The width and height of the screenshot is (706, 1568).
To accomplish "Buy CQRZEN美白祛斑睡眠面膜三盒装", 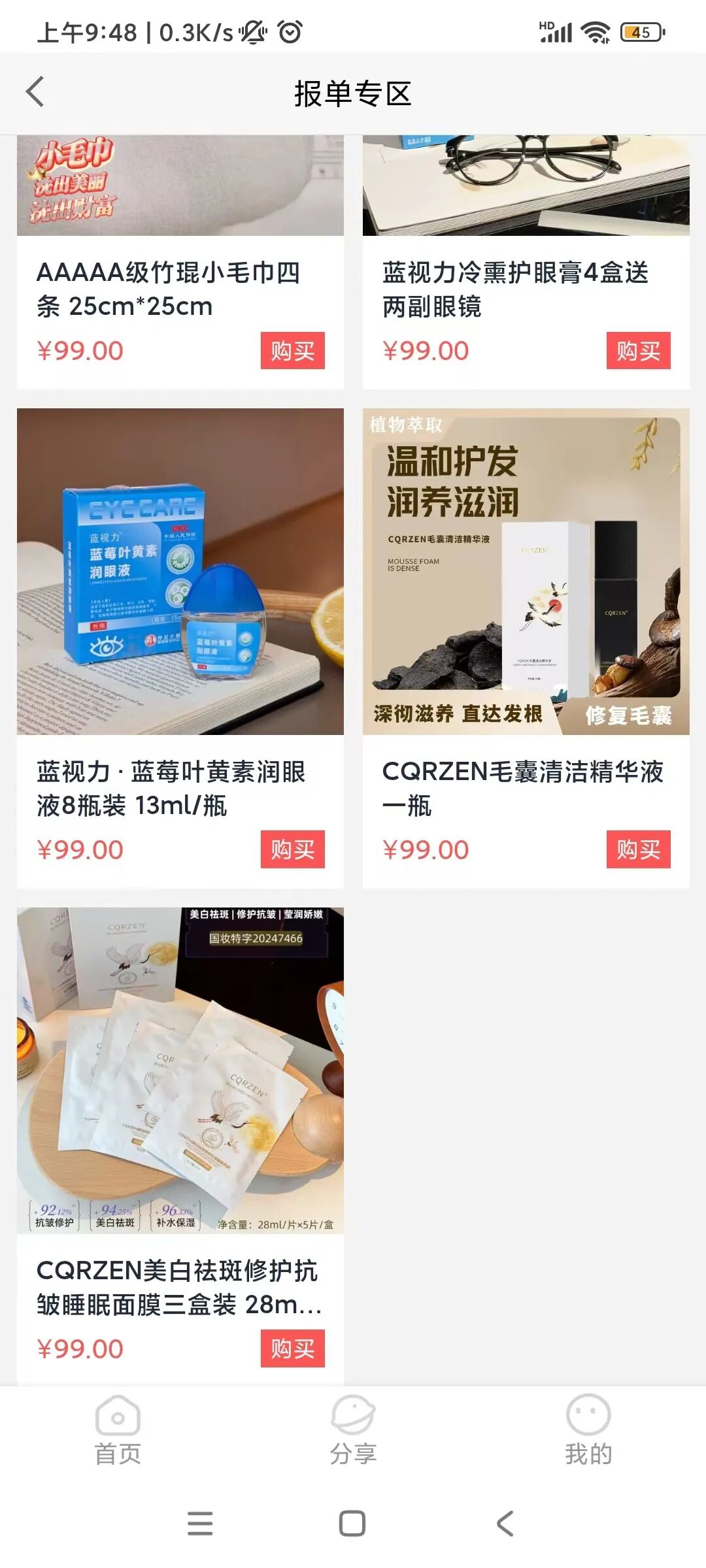I will tap(292, 1348).
